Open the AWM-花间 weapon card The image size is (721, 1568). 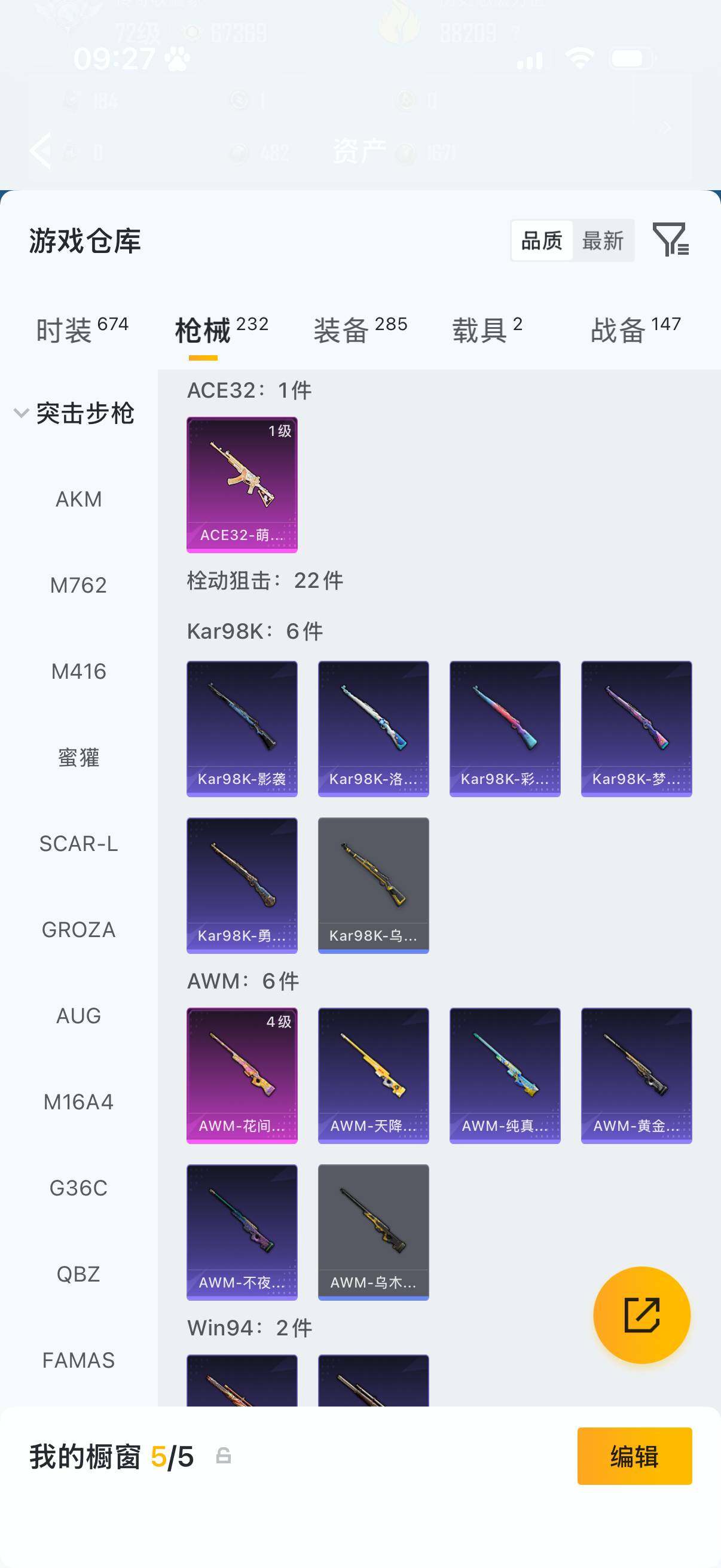(x=242, y=1075)
